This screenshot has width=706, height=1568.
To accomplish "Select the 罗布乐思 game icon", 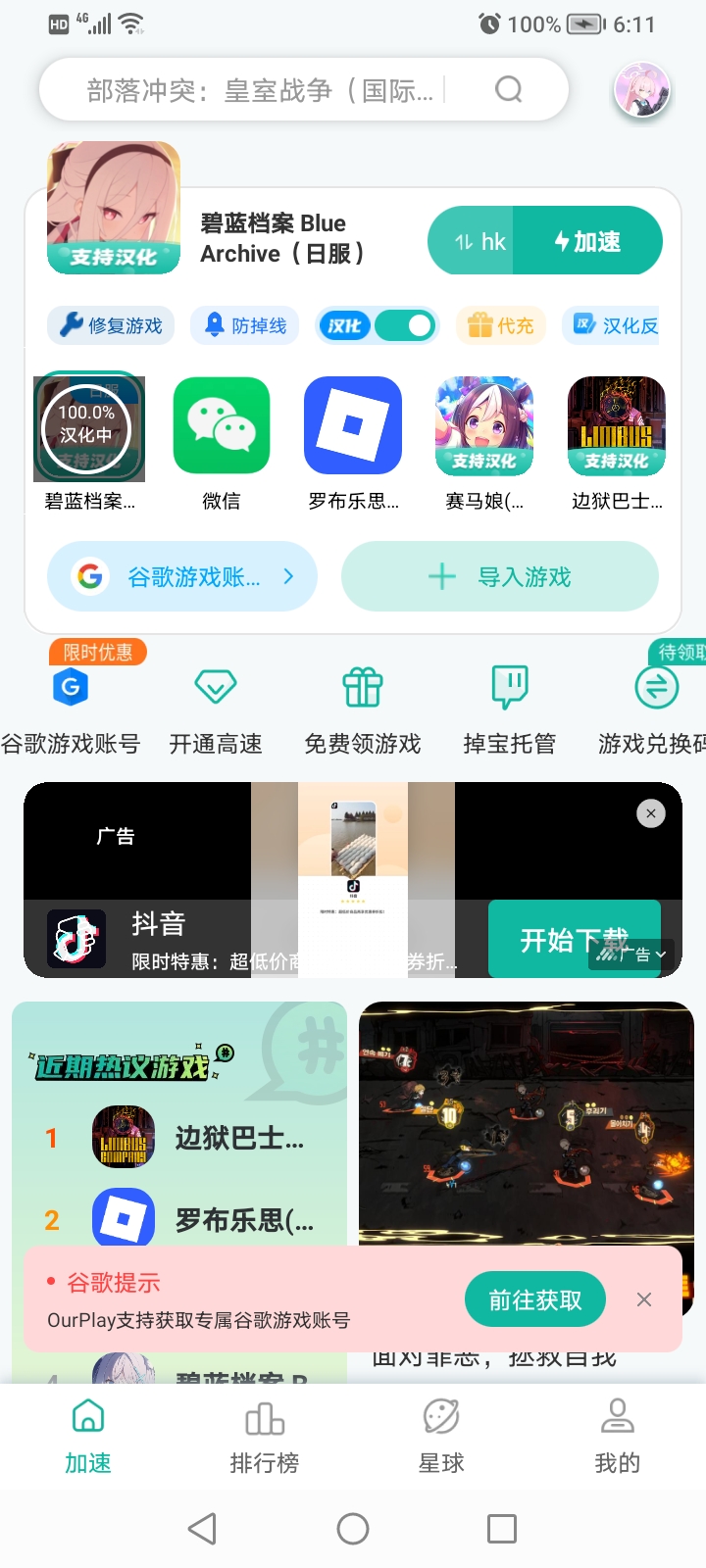I will (x=353, y=426).
